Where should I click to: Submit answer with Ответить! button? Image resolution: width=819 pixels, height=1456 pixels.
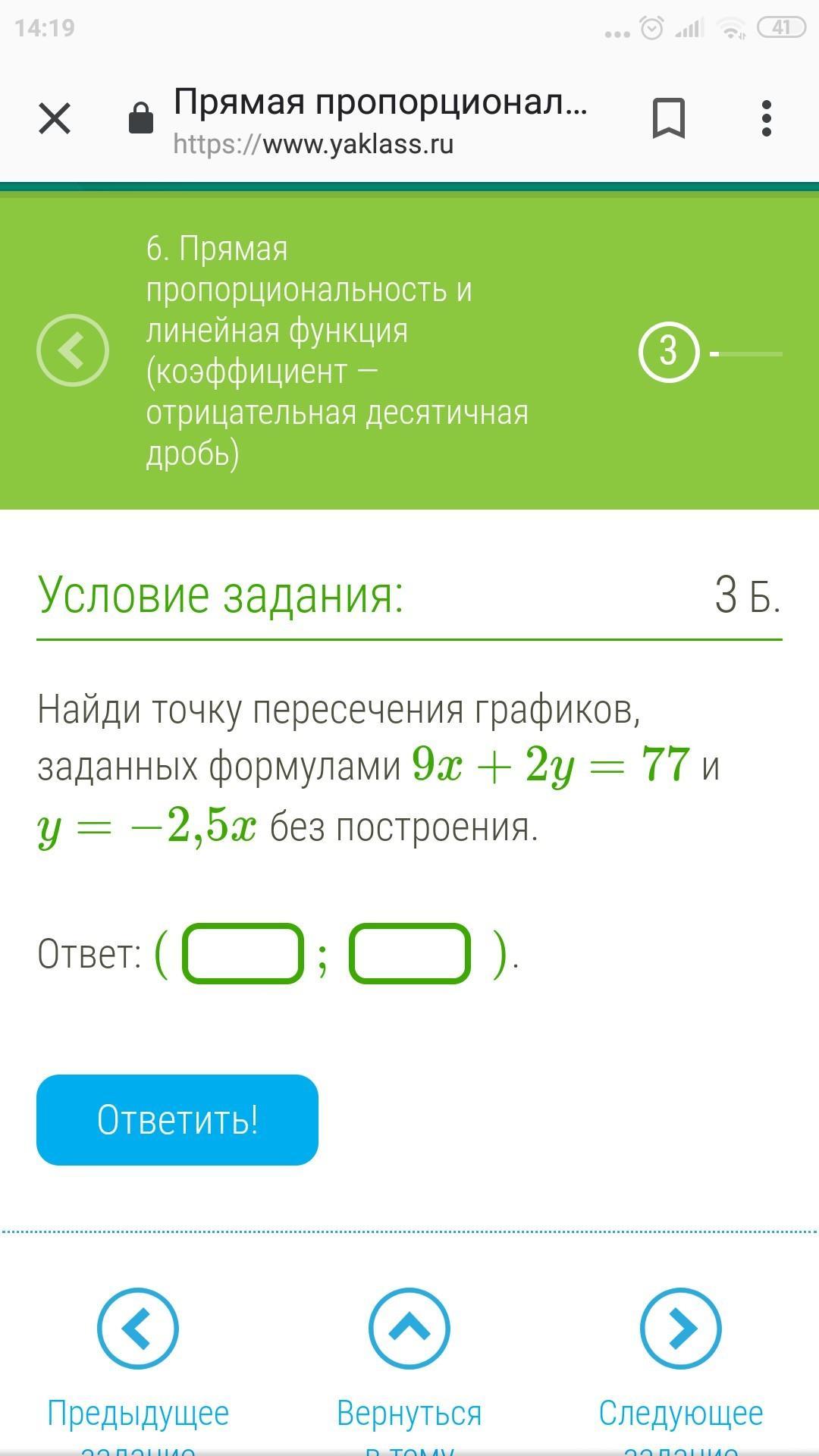point(177,1119)
